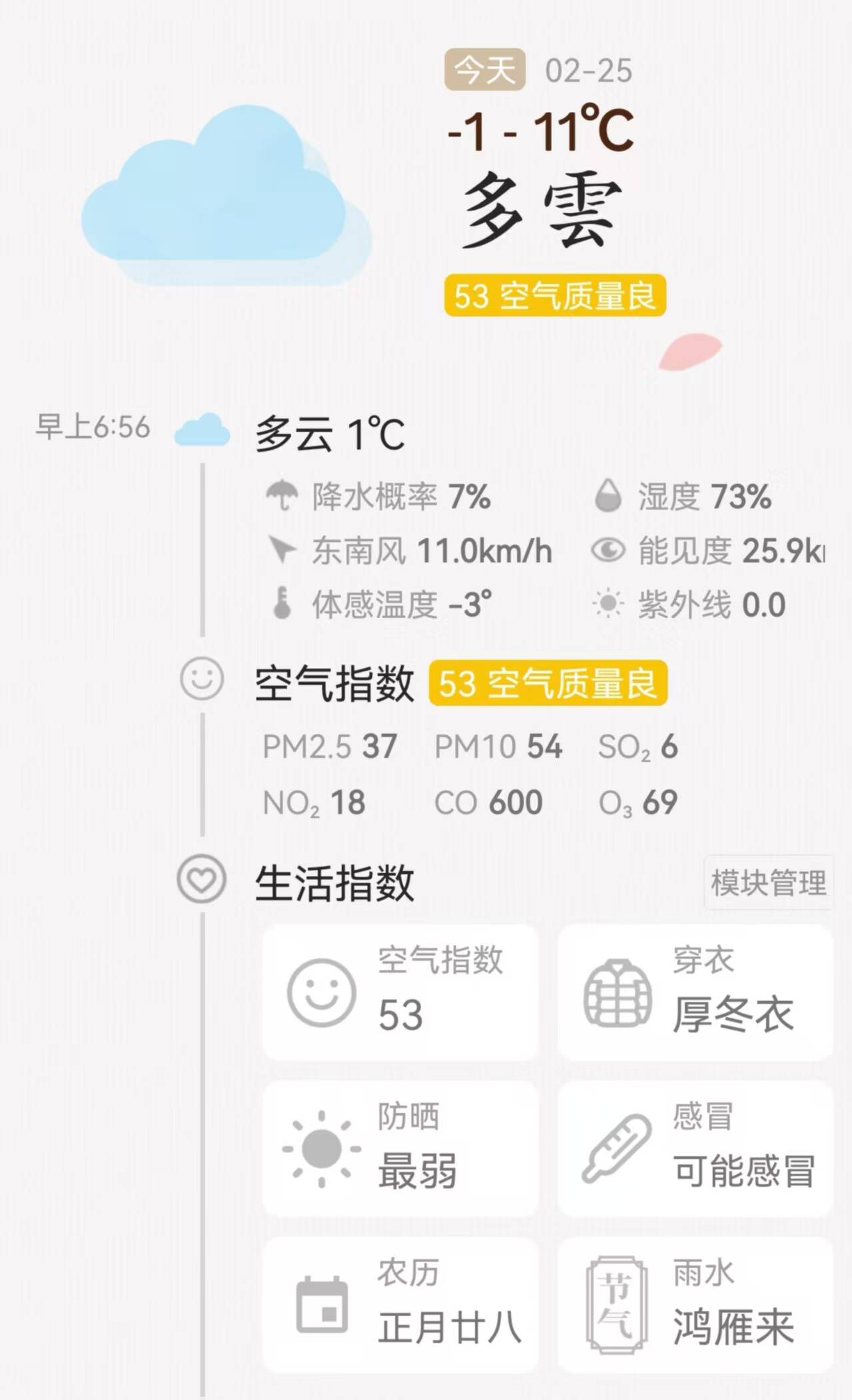Image resolution: width=852 pixels, height=1400 pixels.
Task: Open the 感冒 可能感冒 cold risk card
Action: click(695, 1149)
